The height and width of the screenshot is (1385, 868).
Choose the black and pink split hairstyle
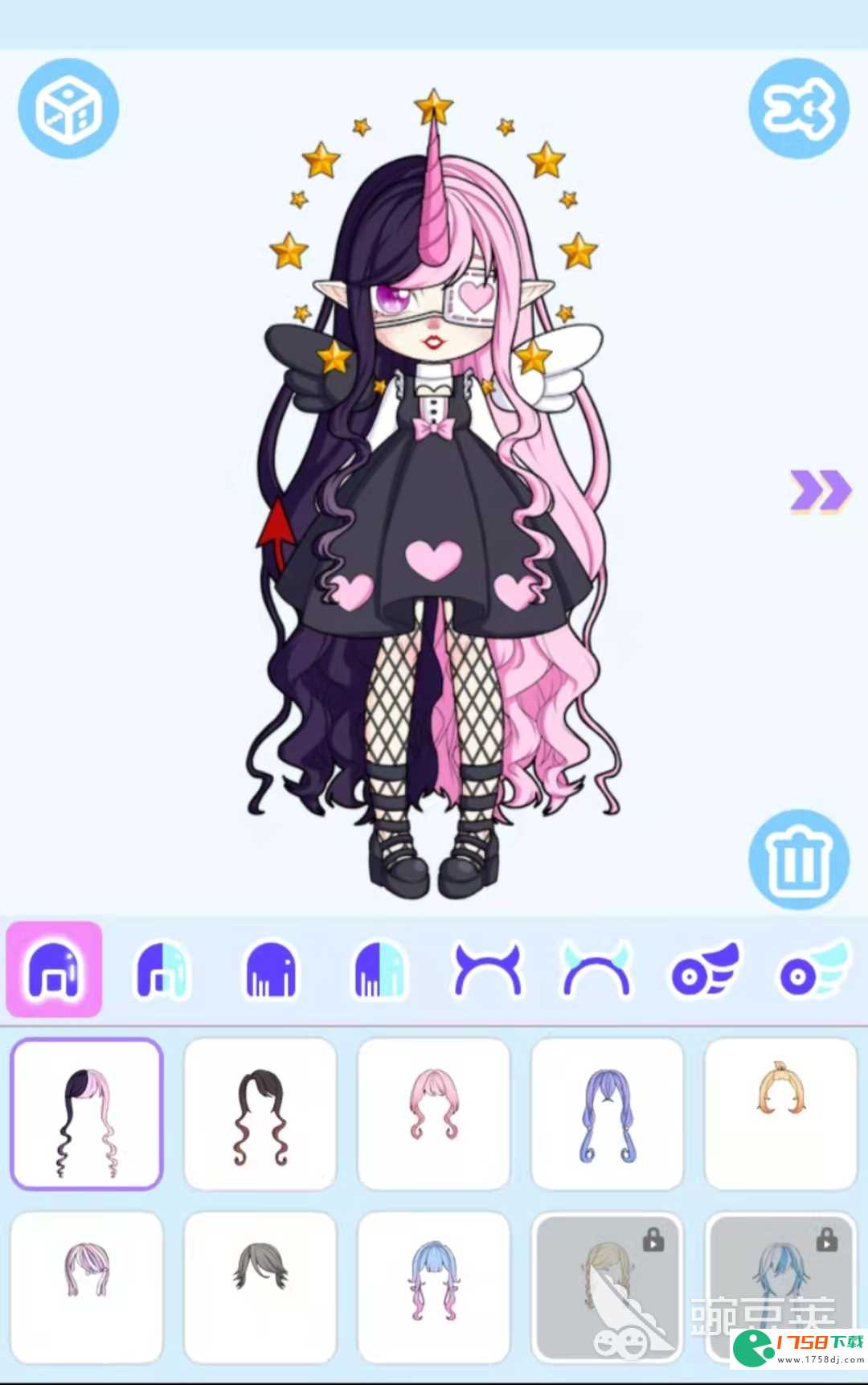(x=87, y=1113)
